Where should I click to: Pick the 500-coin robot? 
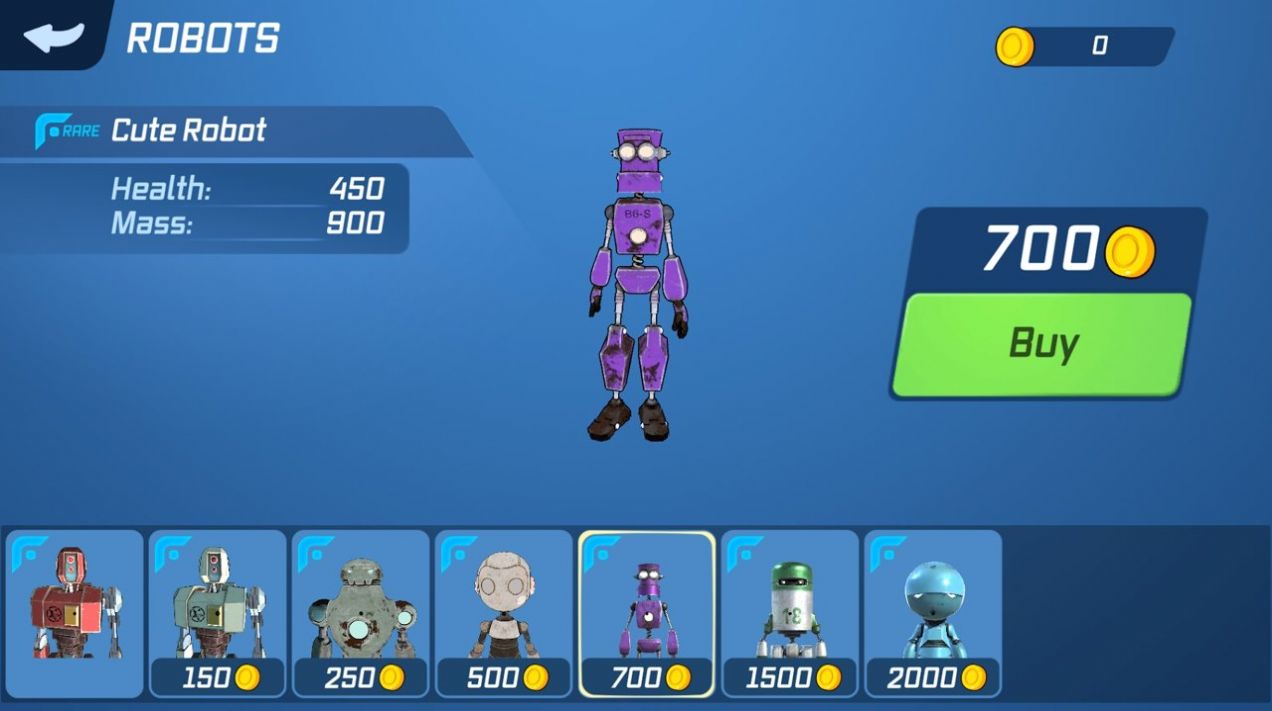point(504,612)
